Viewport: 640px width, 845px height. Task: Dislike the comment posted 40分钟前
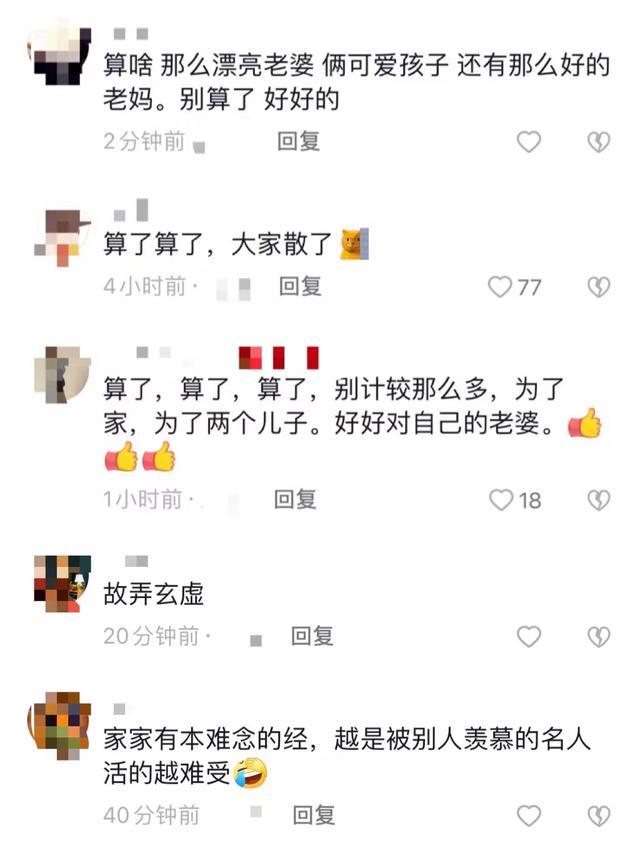598,815
